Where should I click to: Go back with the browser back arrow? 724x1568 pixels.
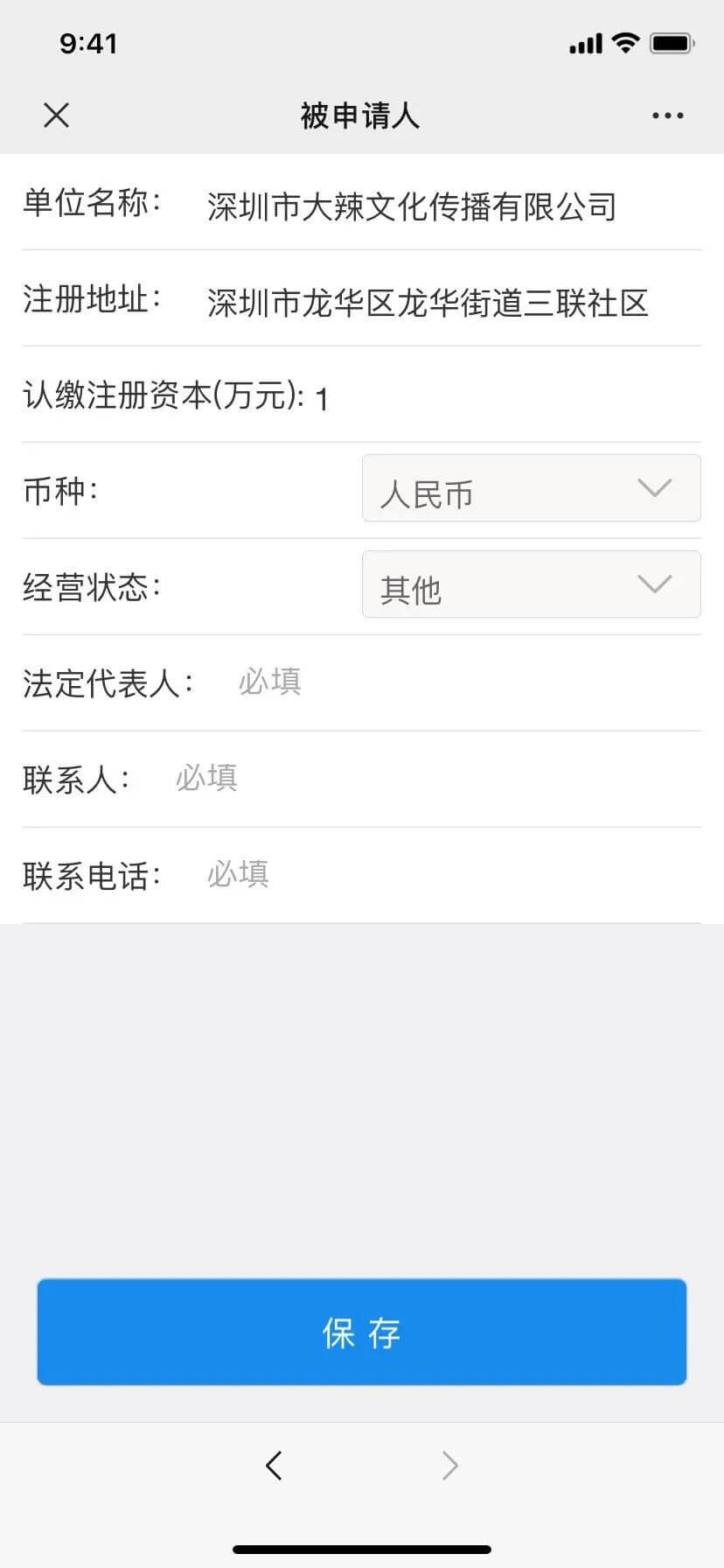274,1465
